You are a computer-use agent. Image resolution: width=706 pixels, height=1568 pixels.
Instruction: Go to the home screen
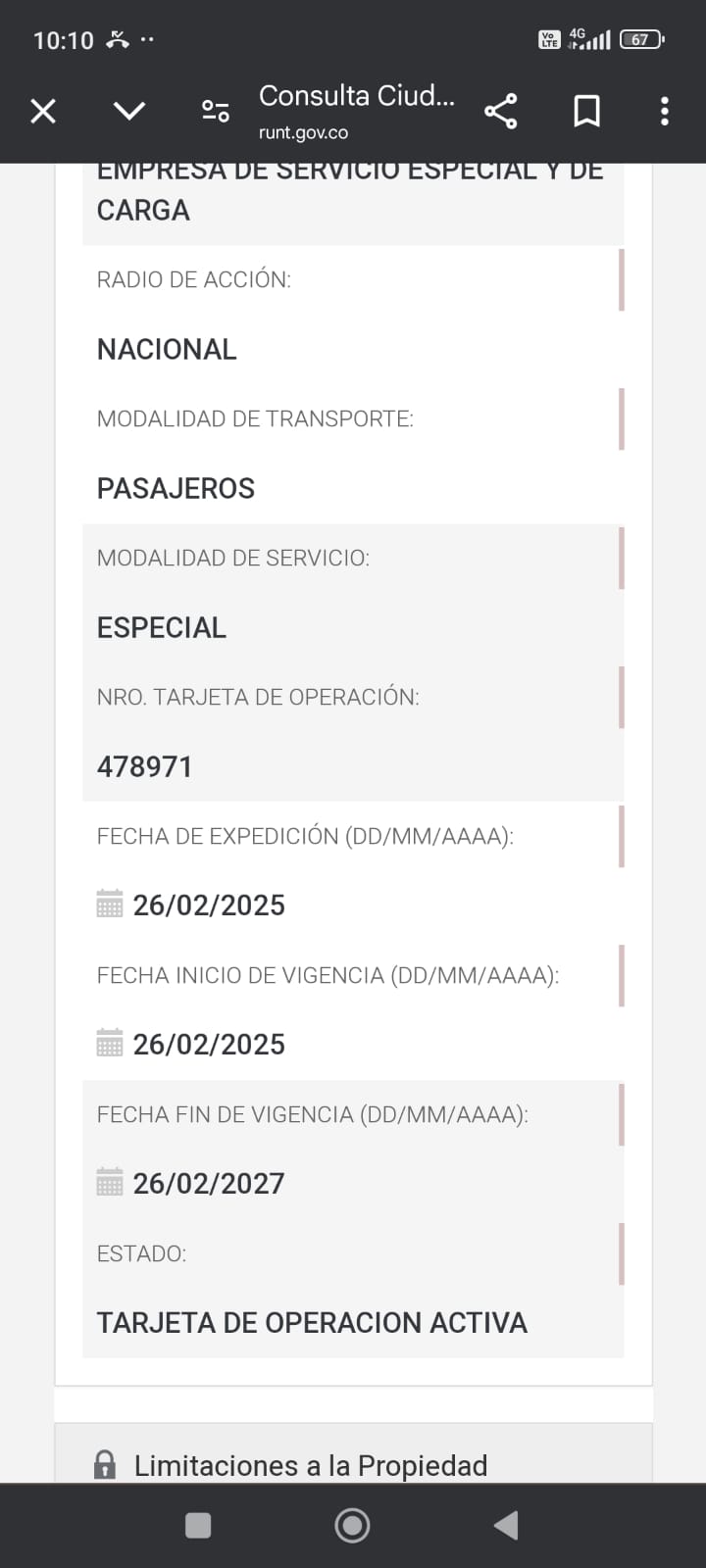(352, 1525)
